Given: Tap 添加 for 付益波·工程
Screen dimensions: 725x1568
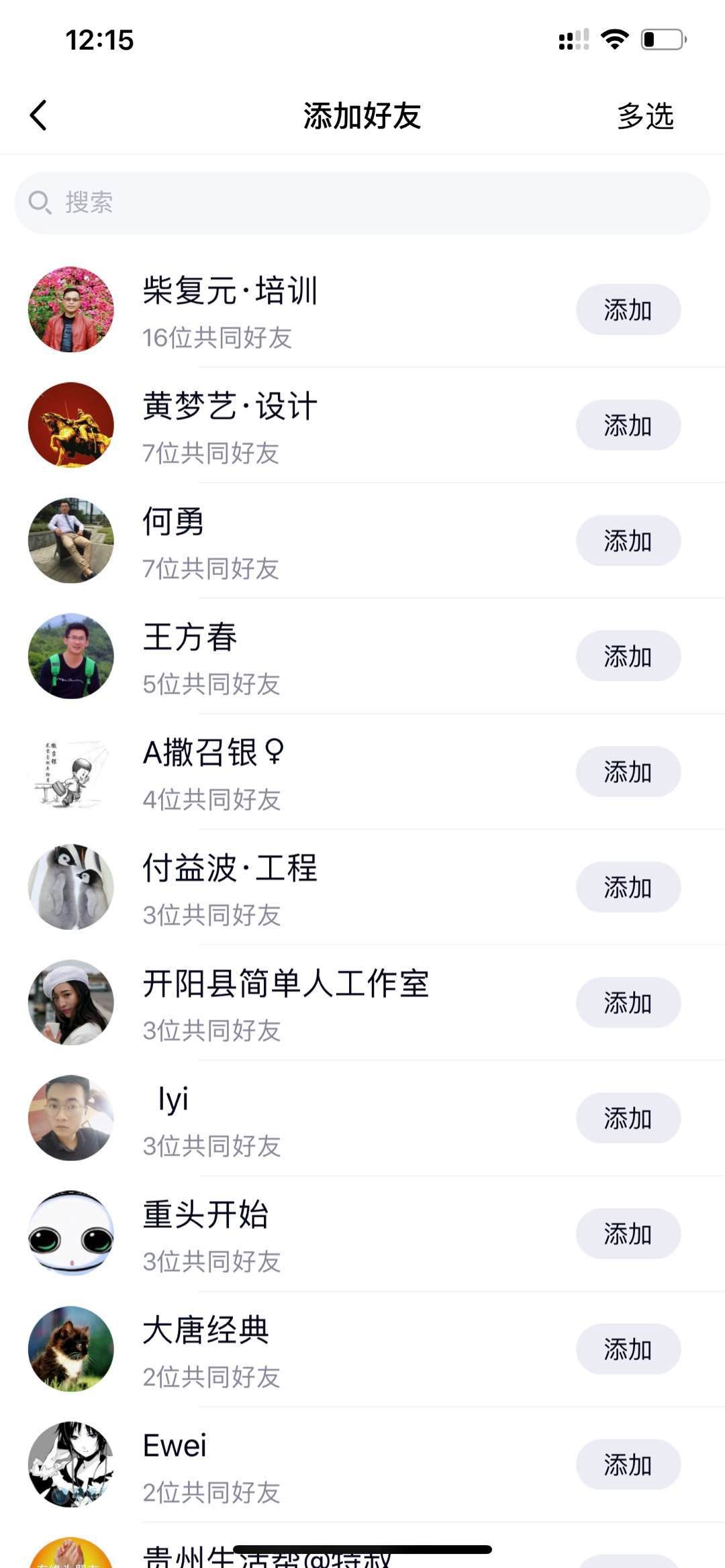Looking at the screenshot, I should point(628,886).
